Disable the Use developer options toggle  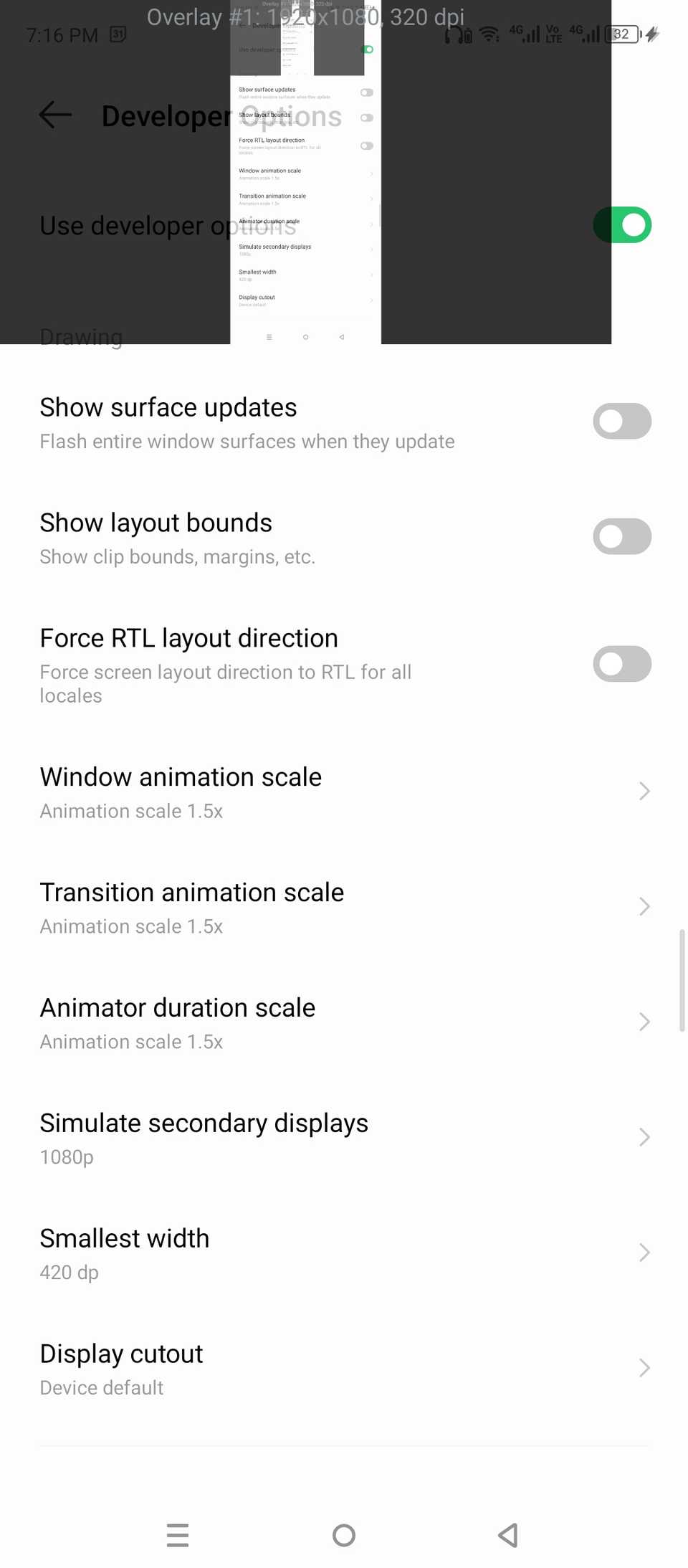coord(621,225)
